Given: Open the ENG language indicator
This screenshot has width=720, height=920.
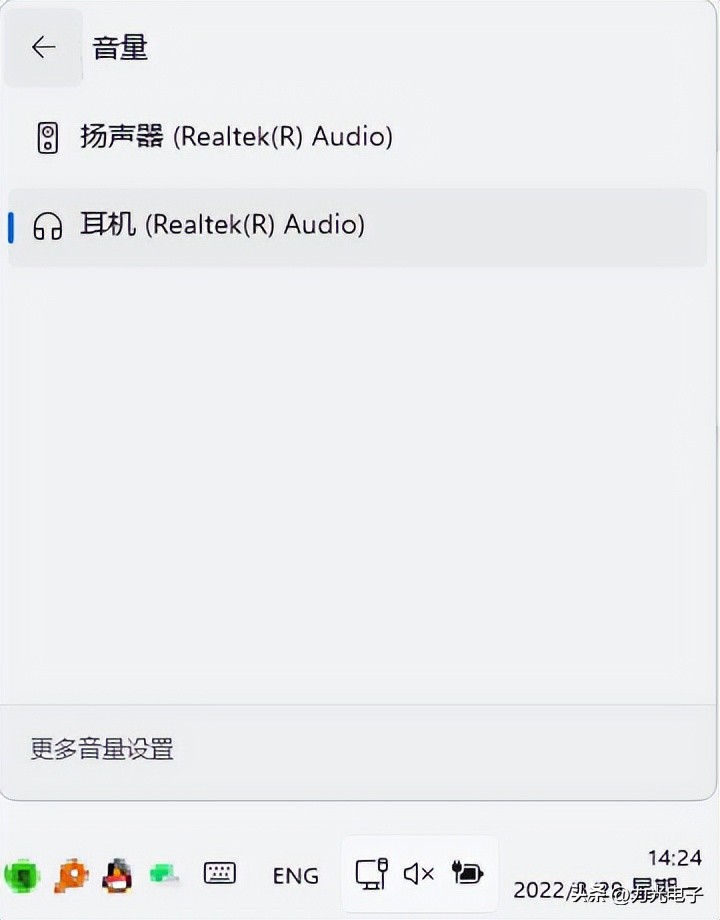Looking at the screenshot, I should pyautogui.click(x=295, y=876).
